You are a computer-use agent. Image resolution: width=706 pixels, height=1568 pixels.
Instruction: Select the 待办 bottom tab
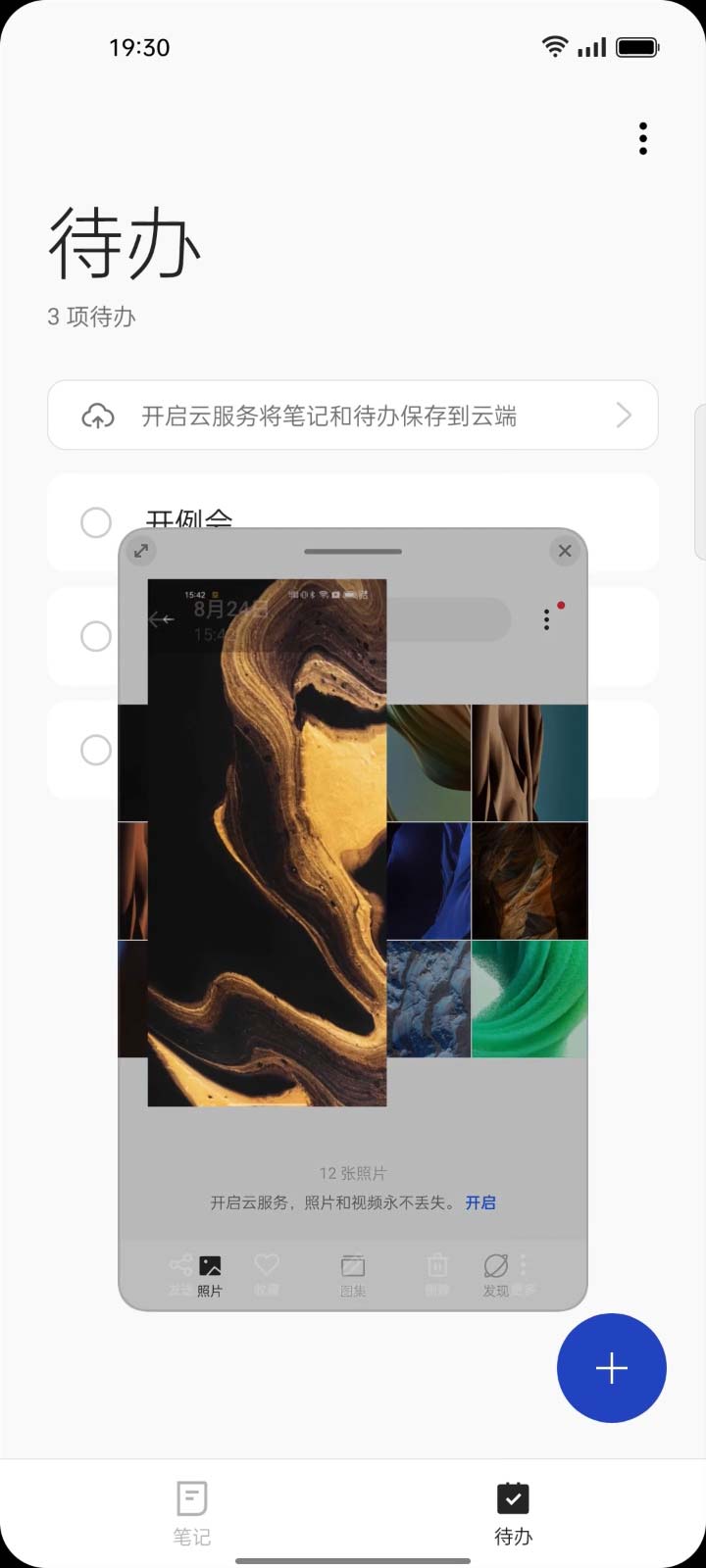[x=513, y=1512]
